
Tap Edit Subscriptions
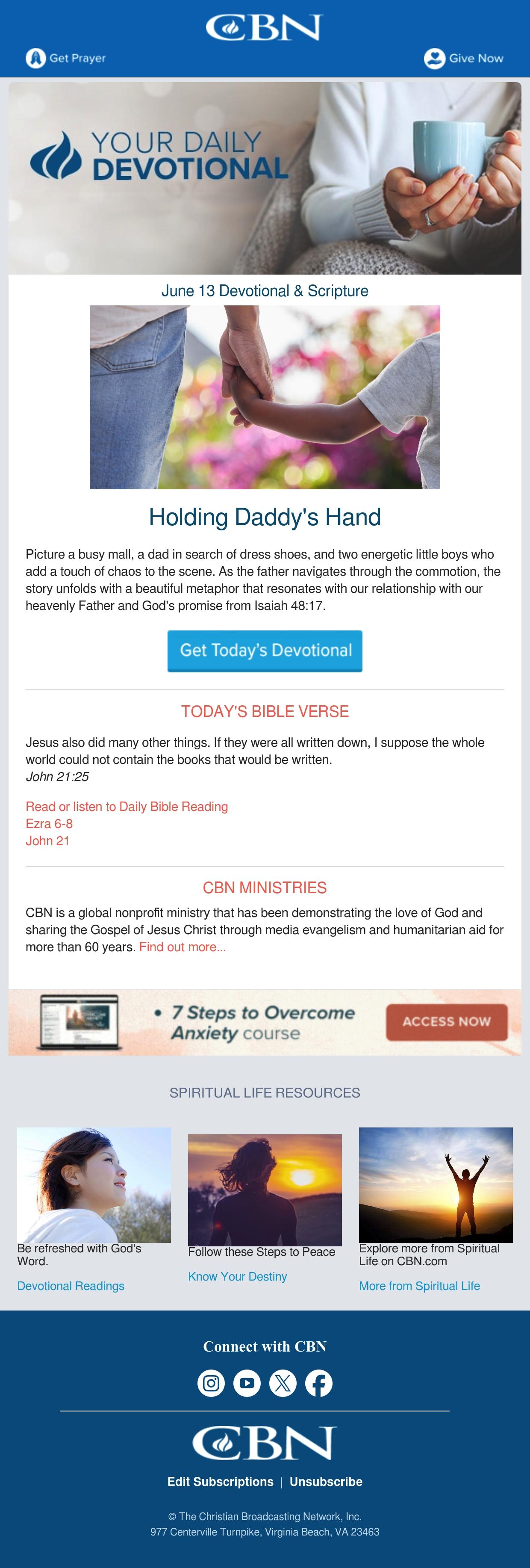point(220,1482)
